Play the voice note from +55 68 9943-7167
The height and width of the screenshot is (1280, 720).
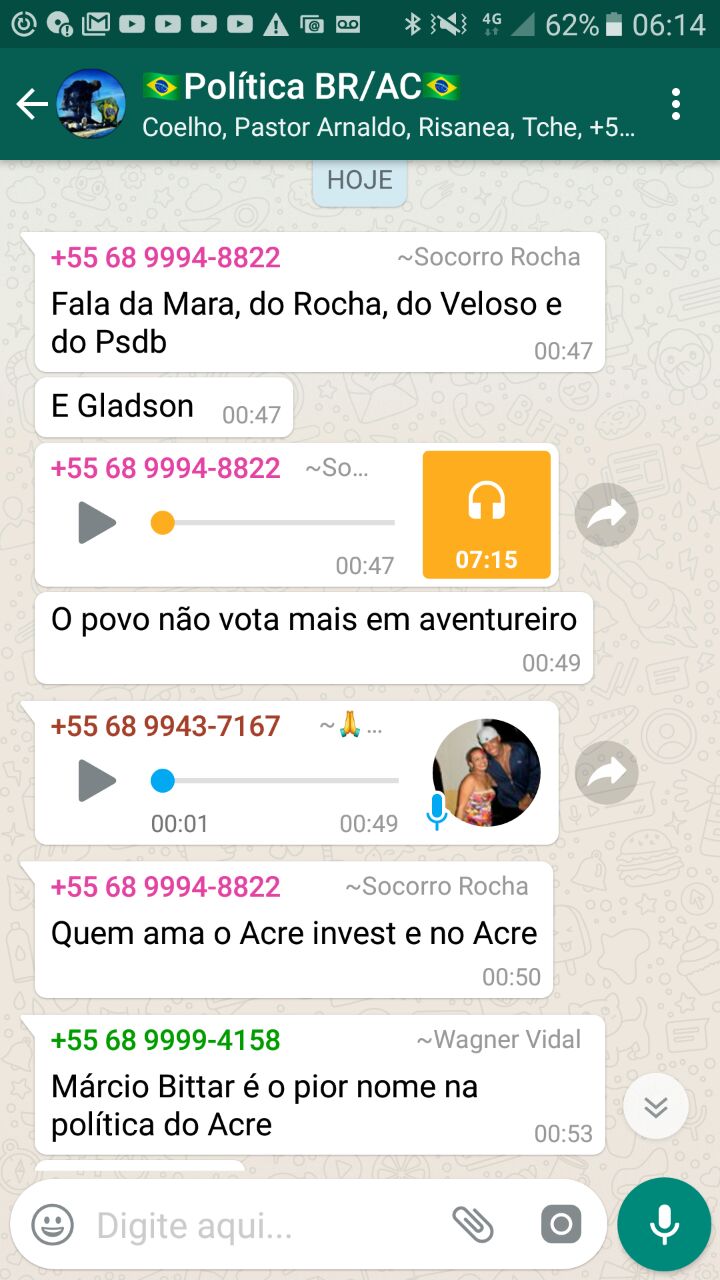click(97, 780)
